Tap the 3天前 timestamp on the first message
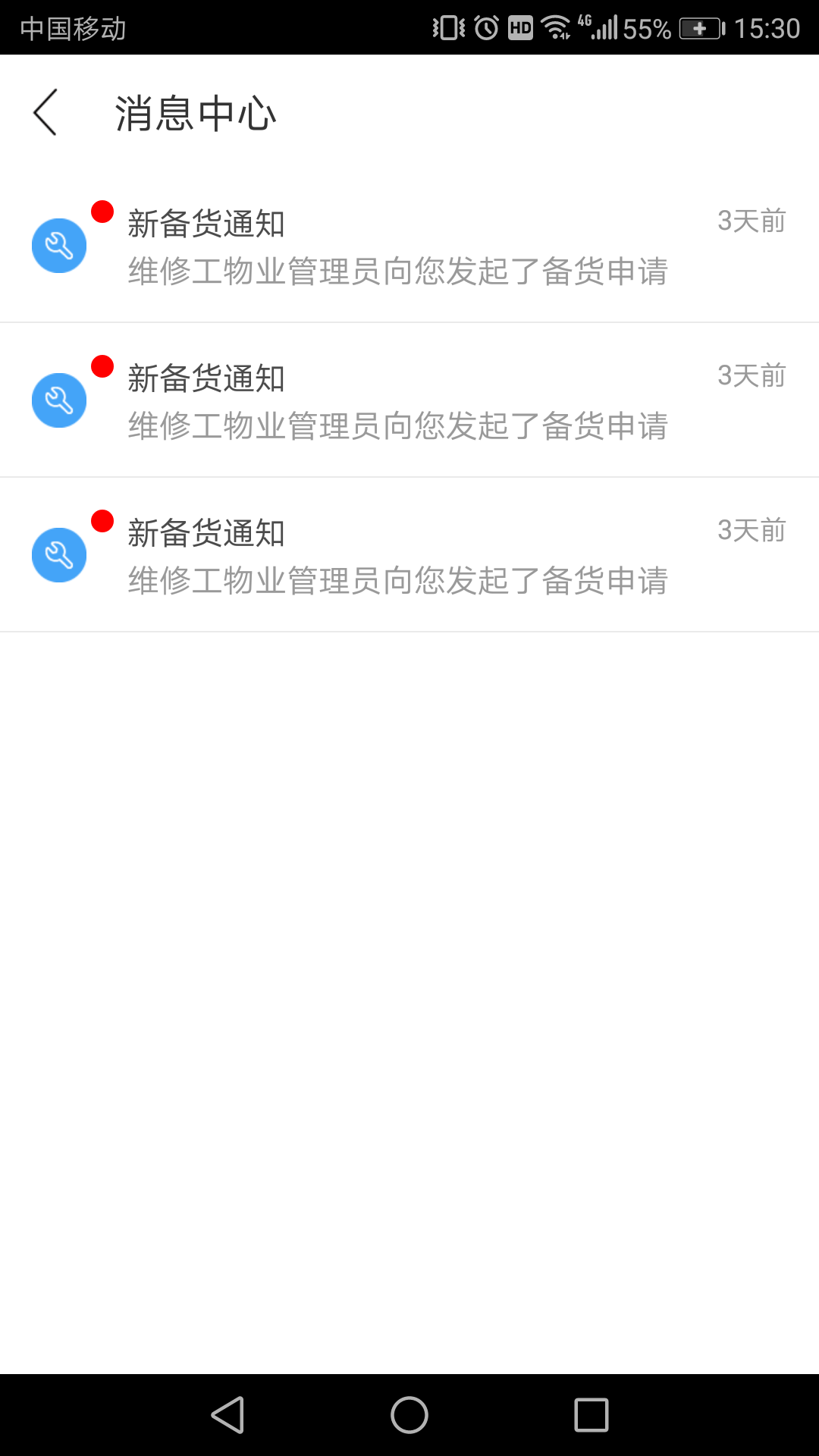Viewport: 819px width, 1456px height. pos(752,221)
